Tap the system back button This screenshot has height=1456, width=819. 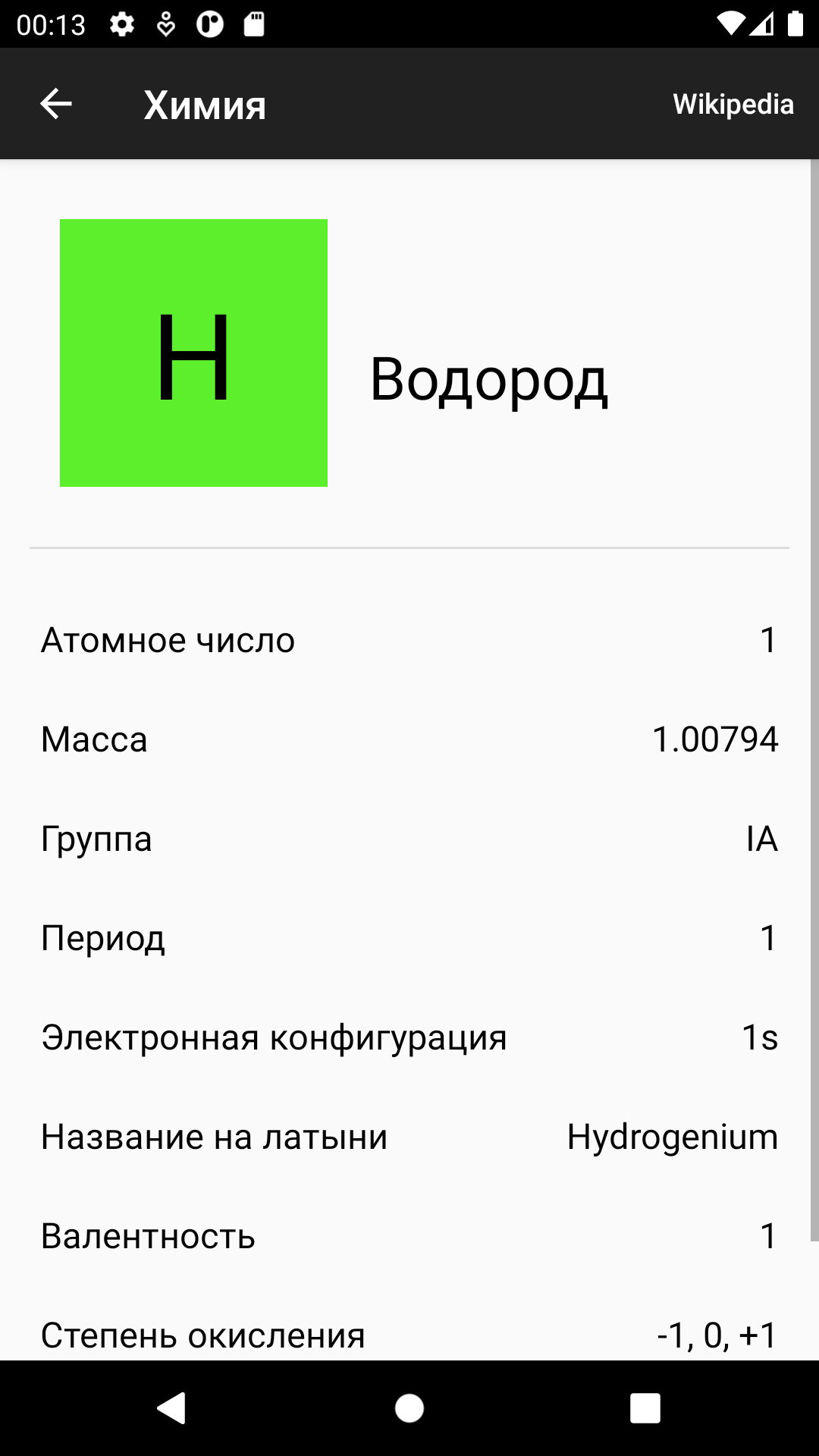coord(171,1408)
